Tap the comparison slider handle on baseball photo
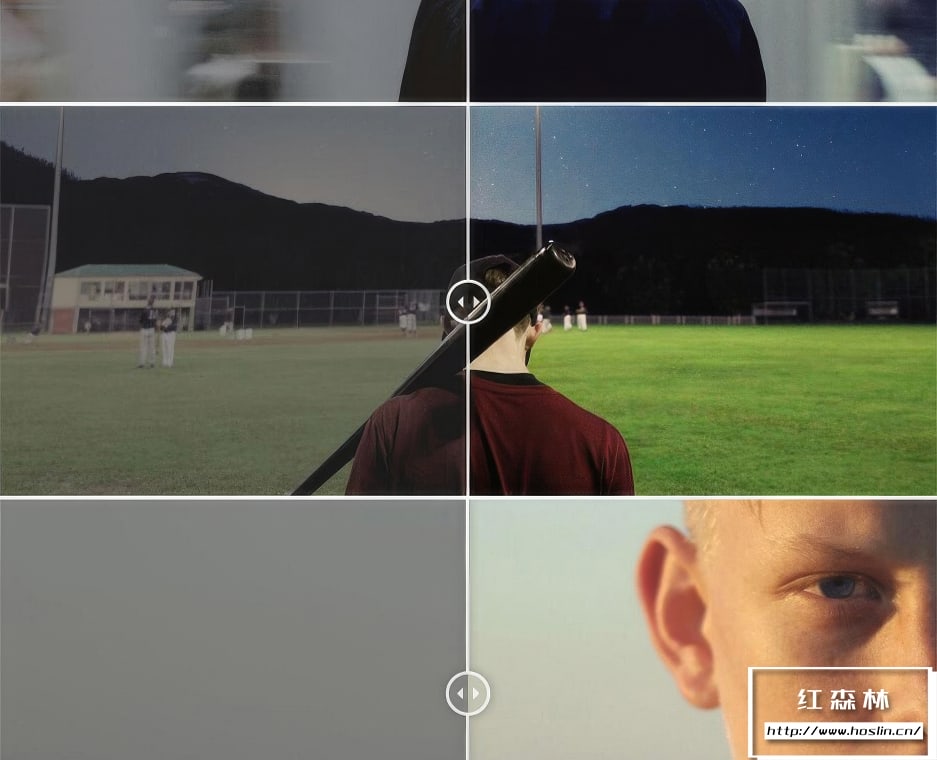This screenshot has width=937, height=760. tap(467, 301)
